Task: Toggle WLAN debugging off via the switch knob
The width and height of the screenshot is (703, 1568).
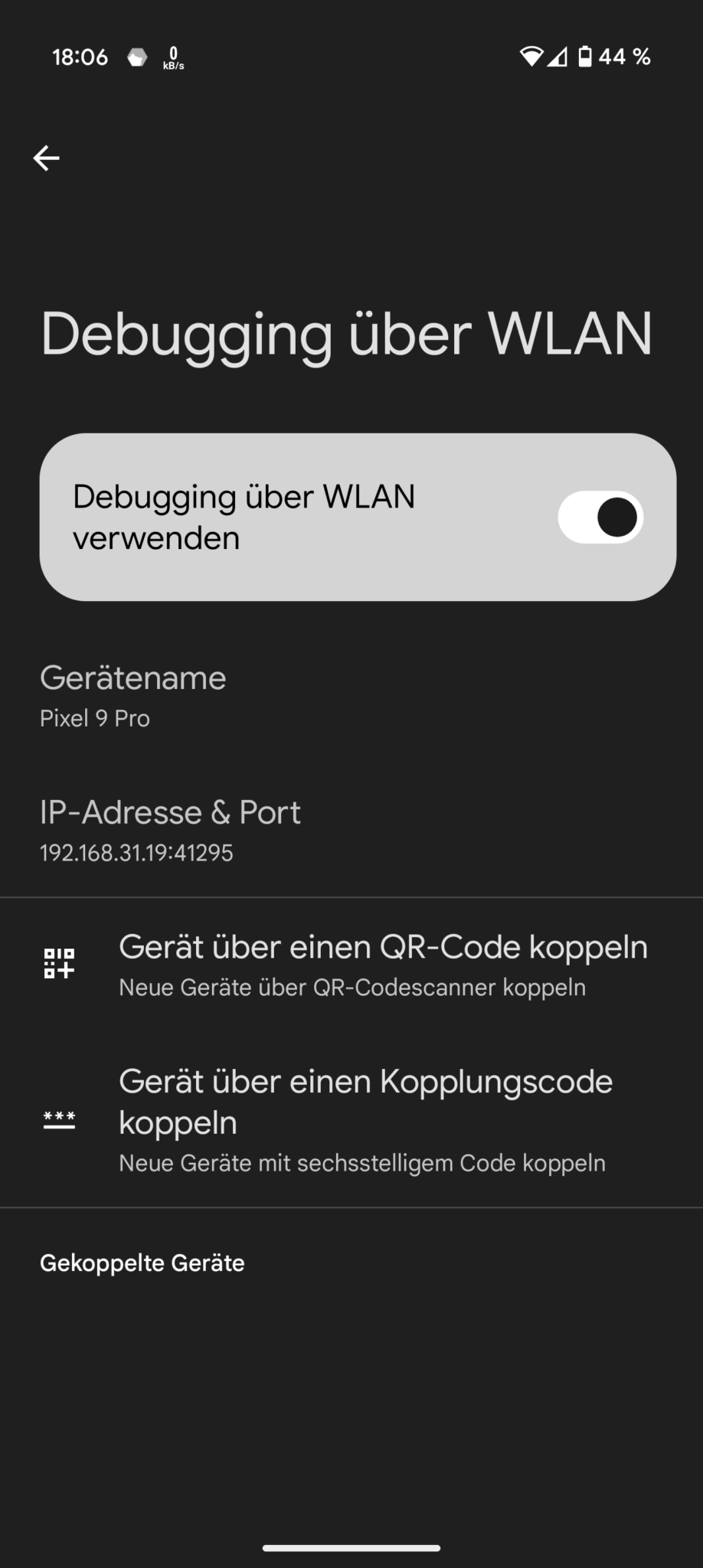Action: [x=617, y=517]
